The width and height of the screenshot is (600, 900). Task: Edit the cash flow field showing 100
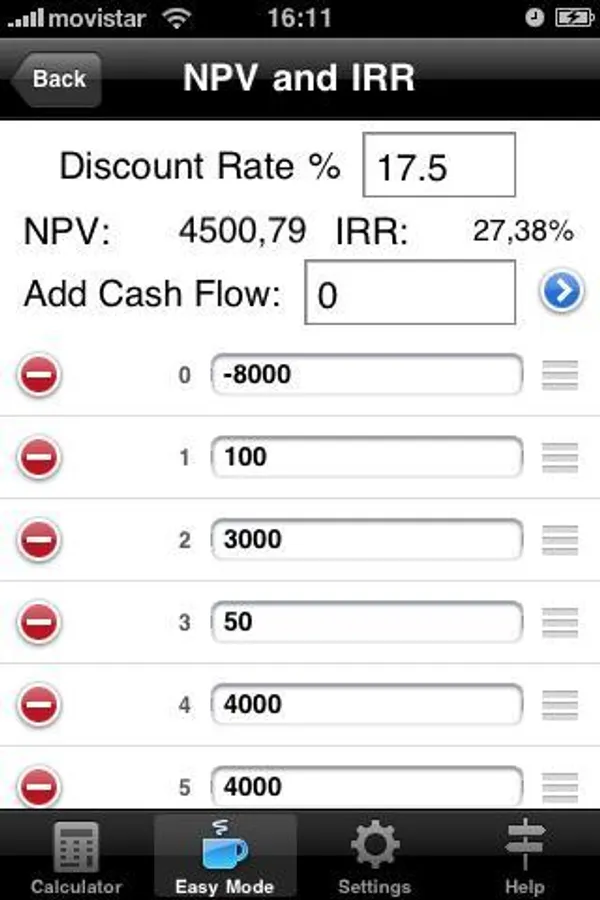pyautogui.click(x=367, y=457)
